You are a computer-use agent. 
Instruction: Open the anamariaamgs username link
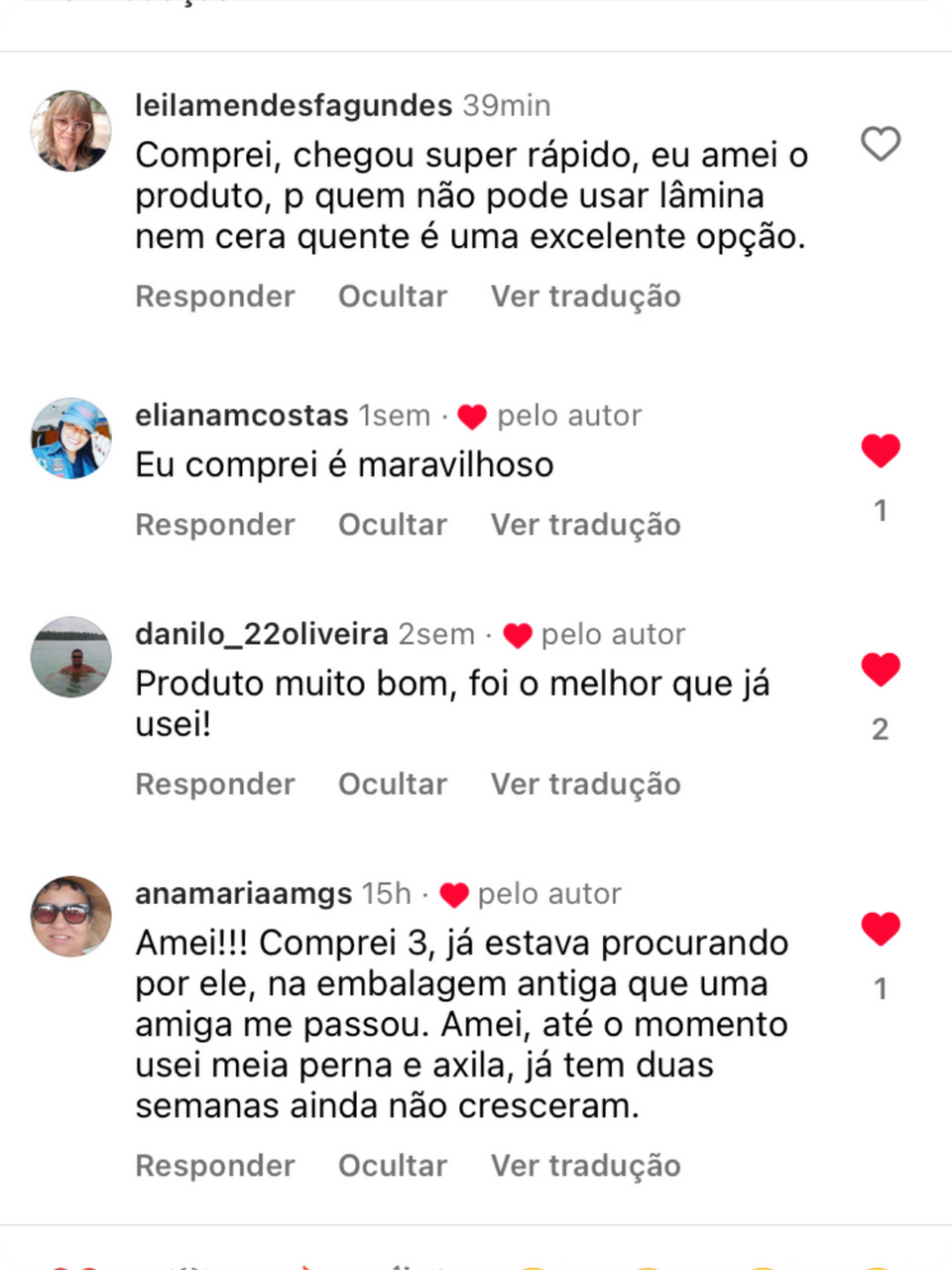244,894
